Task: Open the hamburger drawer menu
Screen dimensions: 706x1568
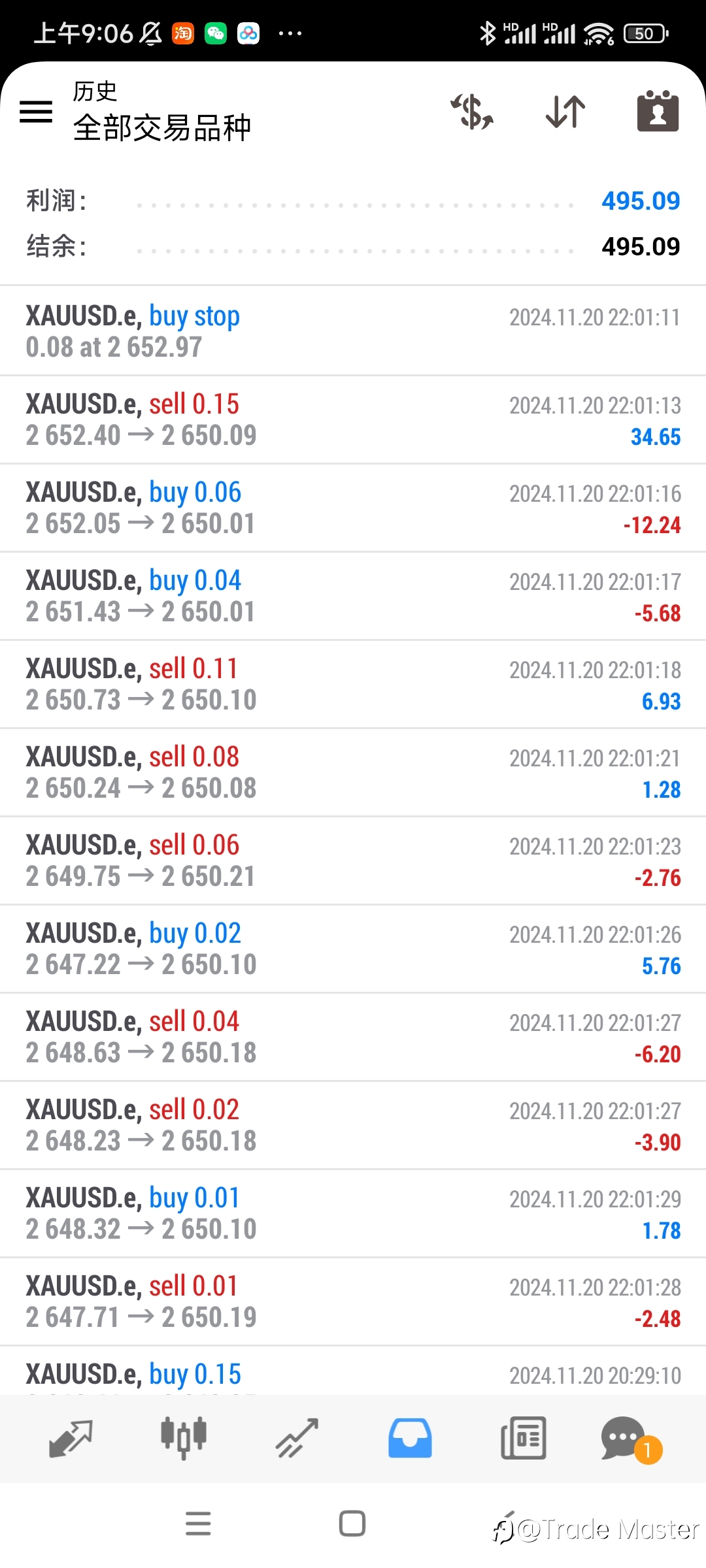Action: click(x=36, y=112)
